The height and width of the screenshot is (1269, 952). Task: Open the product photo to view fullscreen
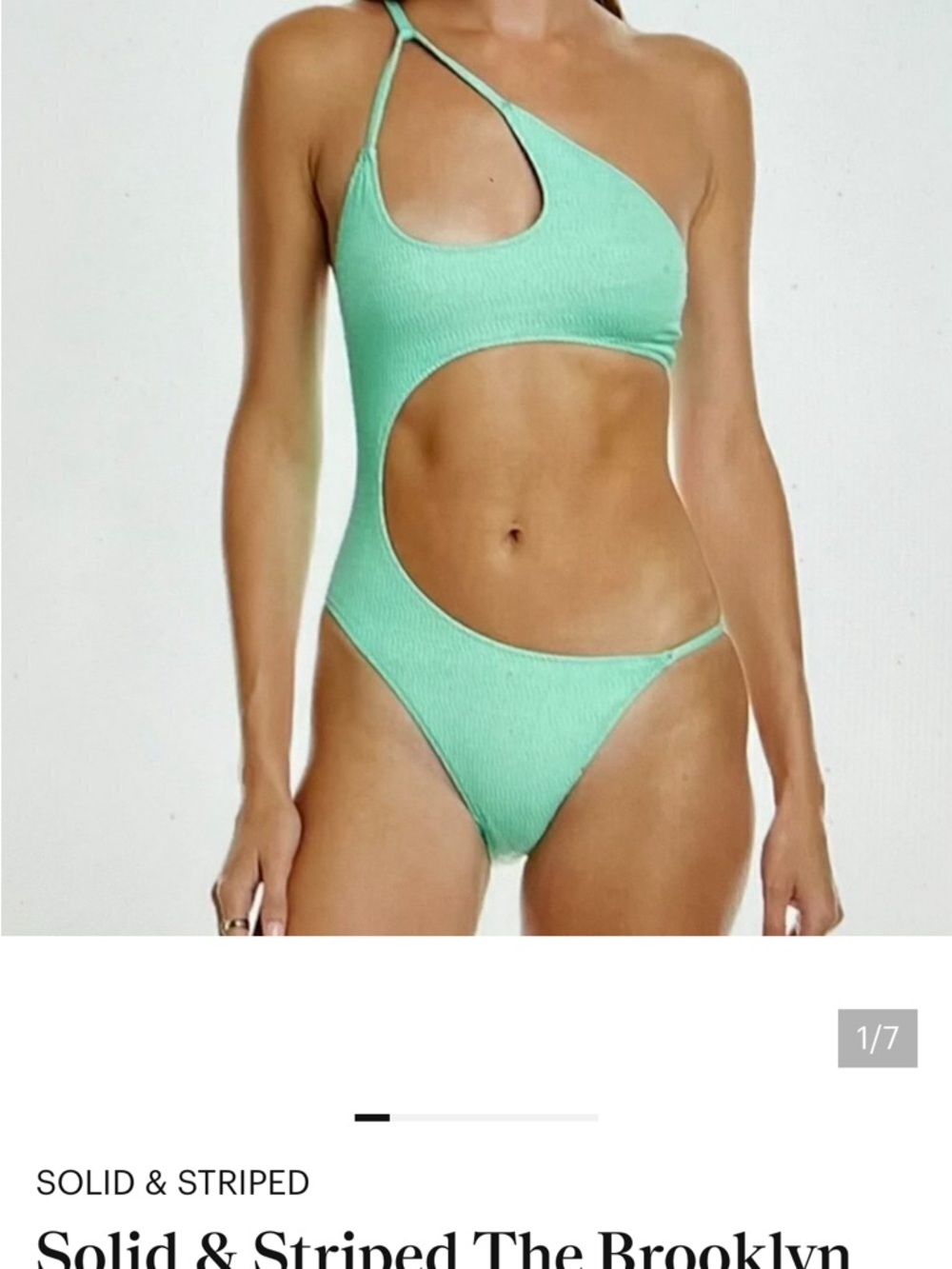tap(476, 466)
